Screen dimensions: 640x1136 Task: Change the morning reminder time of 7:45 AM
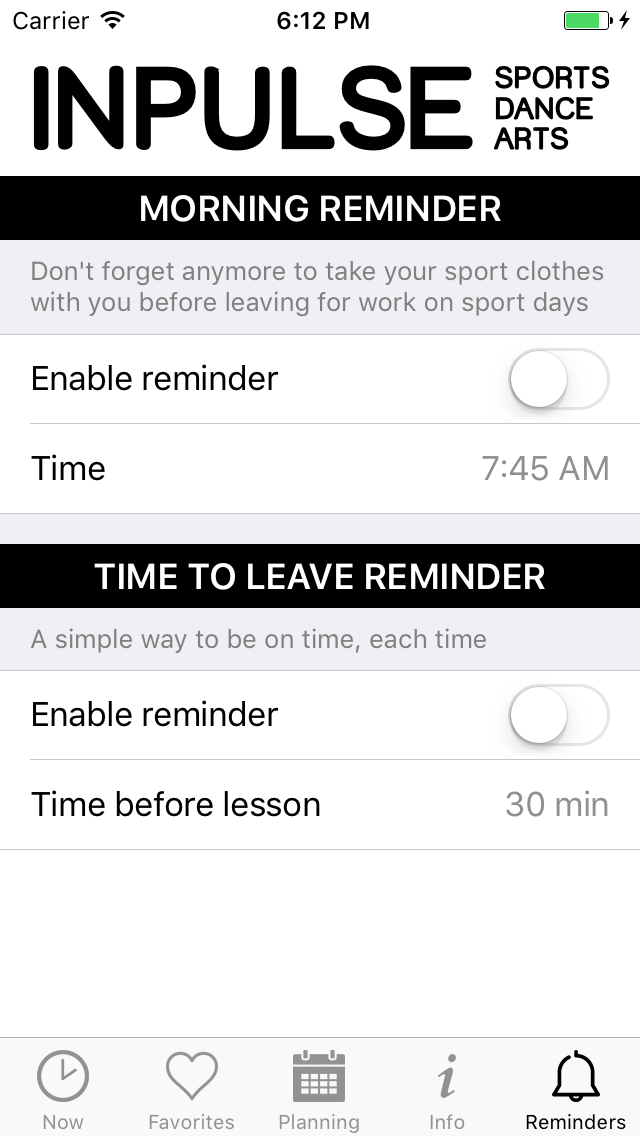545,468
